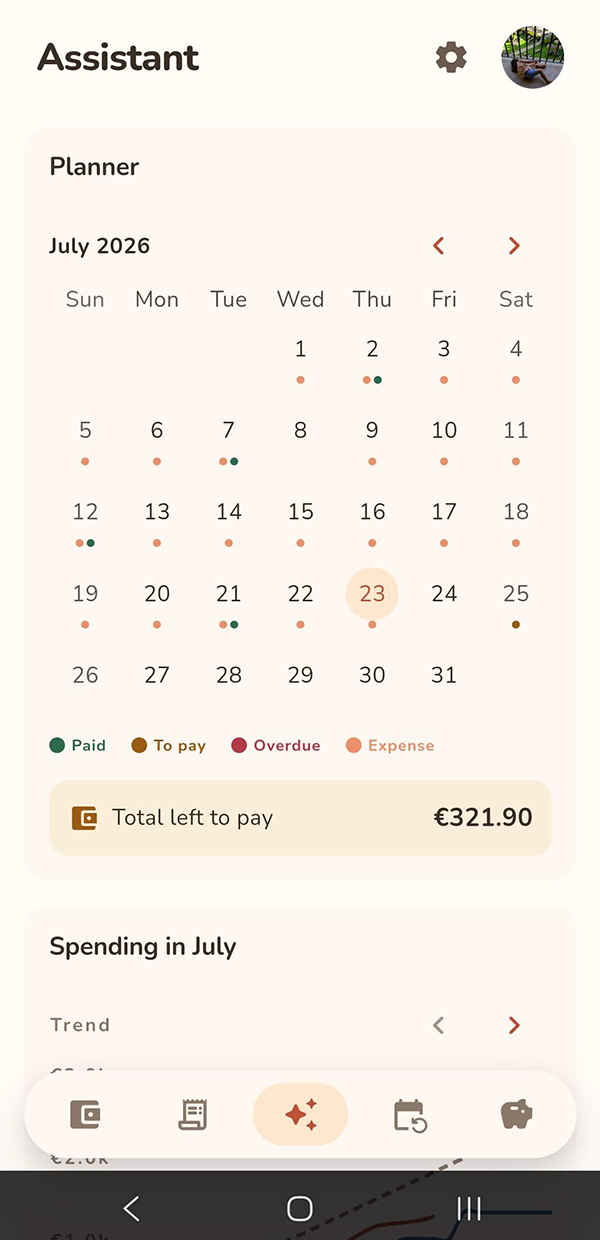
Task: Select July 23 on the calendar
Action: point(372,594)
